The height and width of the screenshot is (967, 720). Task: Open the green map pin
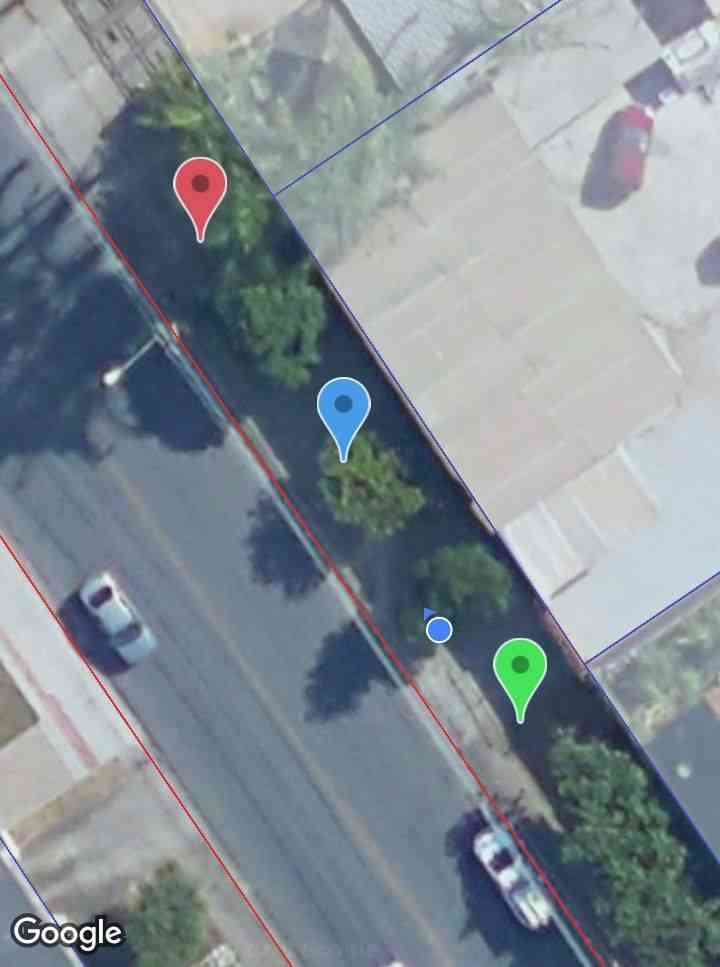pyautogui.click(x=520, y=669)
